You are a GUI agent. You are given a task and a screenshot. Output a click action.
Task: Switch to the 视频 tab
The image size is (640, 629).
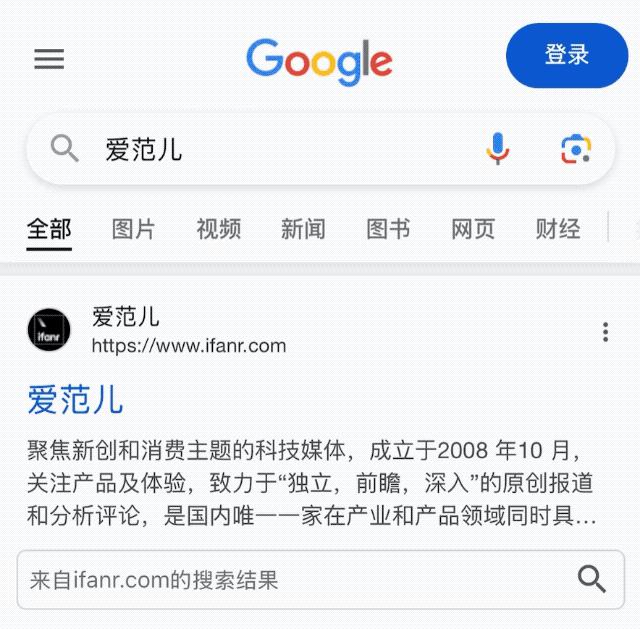point(218,229)
